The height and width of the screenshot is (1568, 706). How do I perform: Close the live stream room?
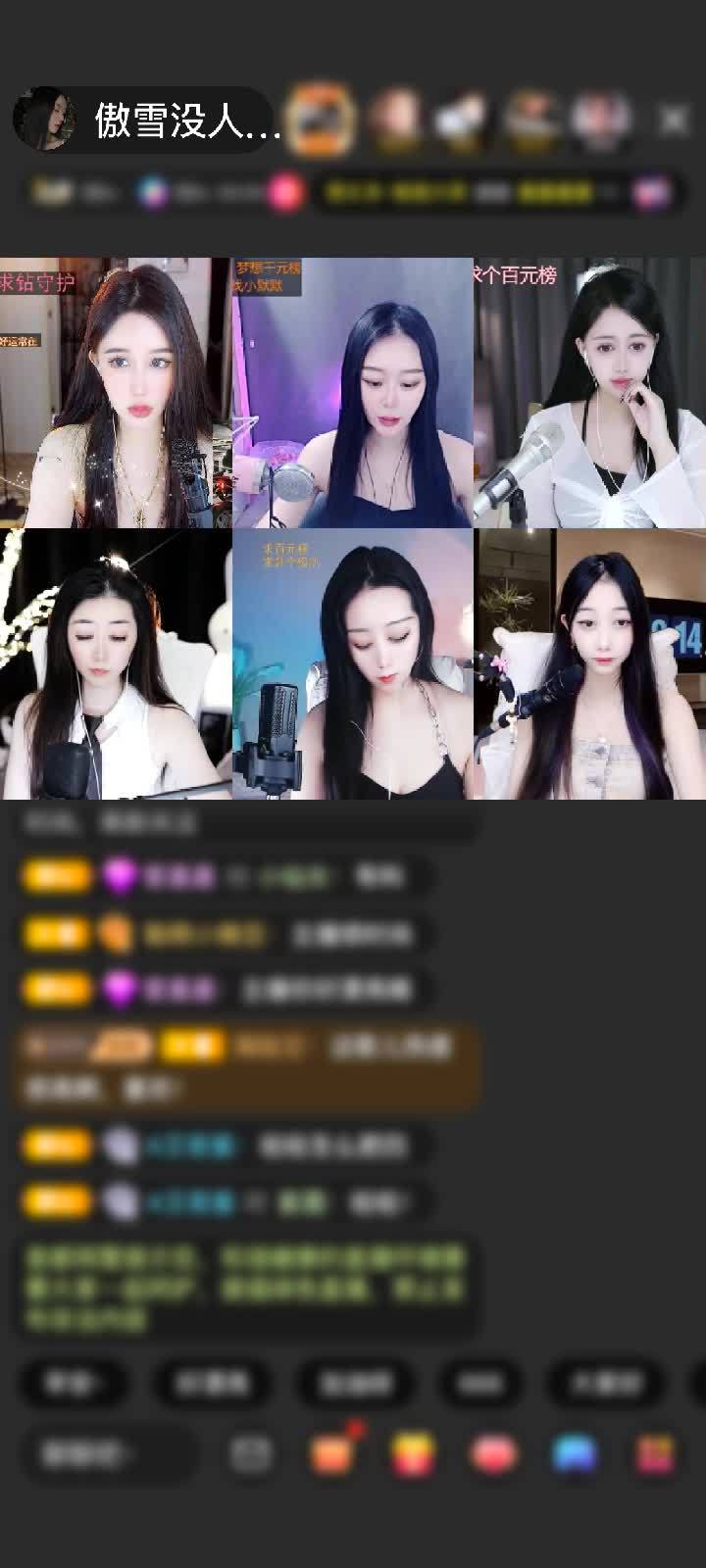[x=674, y=121]
